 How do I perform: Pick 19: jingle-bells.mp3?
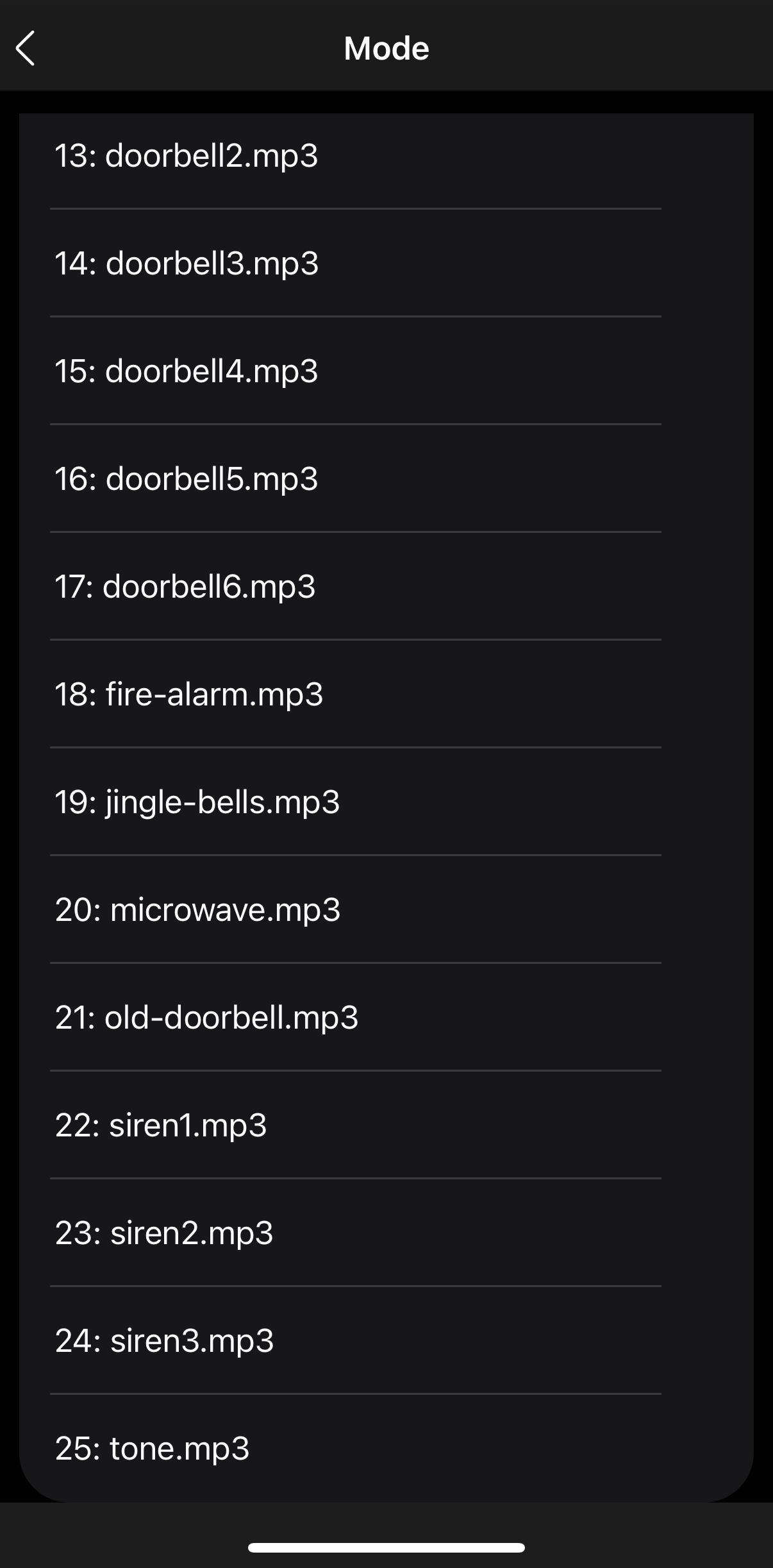pyautogui.click(x=386, y=802)
